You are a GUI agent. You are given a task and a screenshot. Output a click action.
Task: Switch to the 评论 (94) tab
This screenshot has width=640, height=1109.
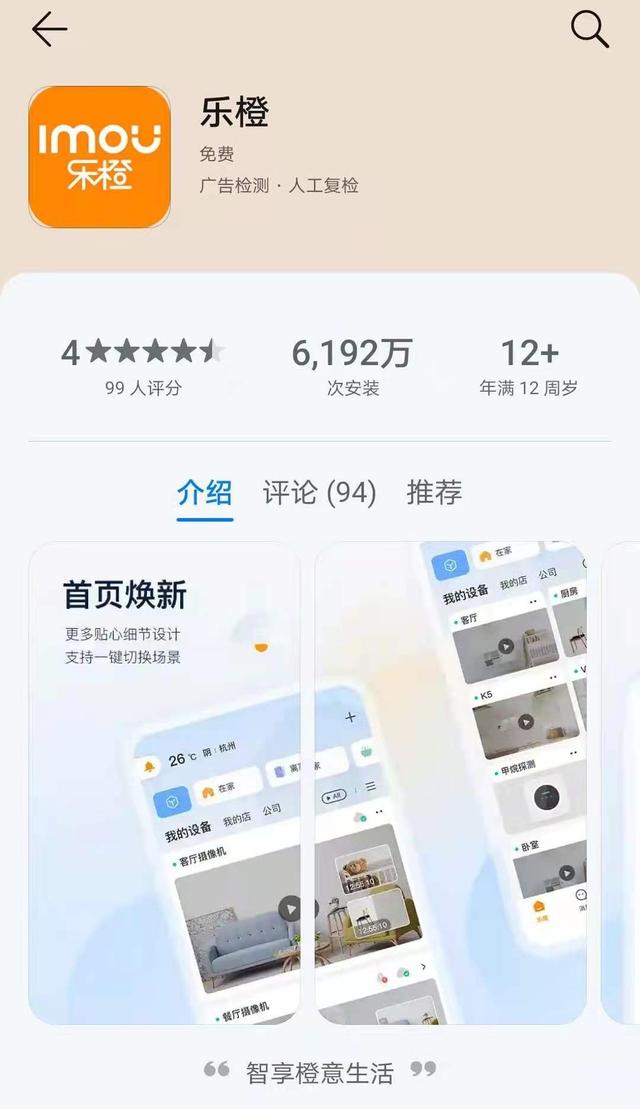[319, 492]
